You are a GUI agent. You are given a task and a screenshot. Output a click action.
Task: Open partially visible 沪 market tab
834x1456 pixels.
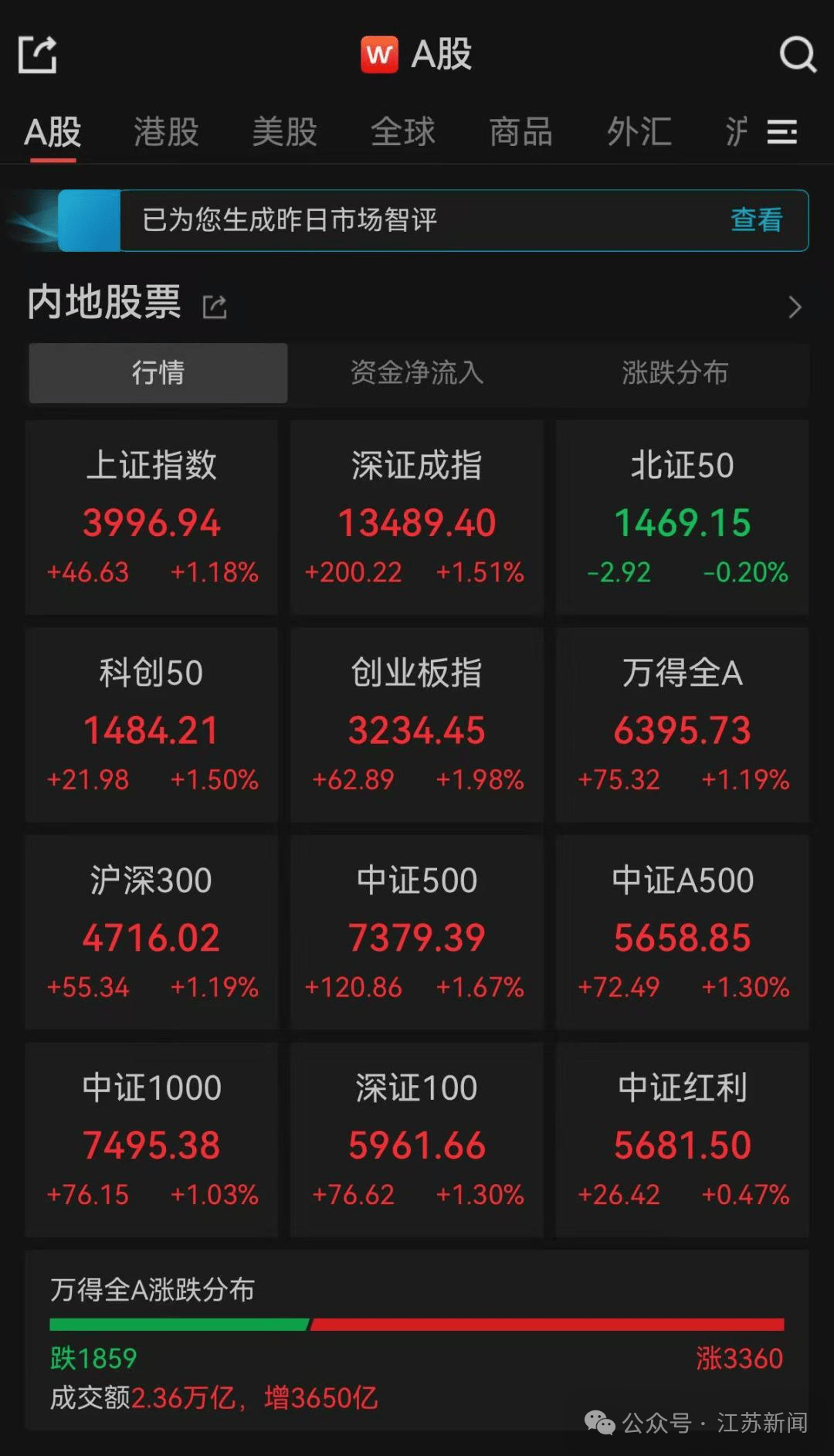coord(734,133)
